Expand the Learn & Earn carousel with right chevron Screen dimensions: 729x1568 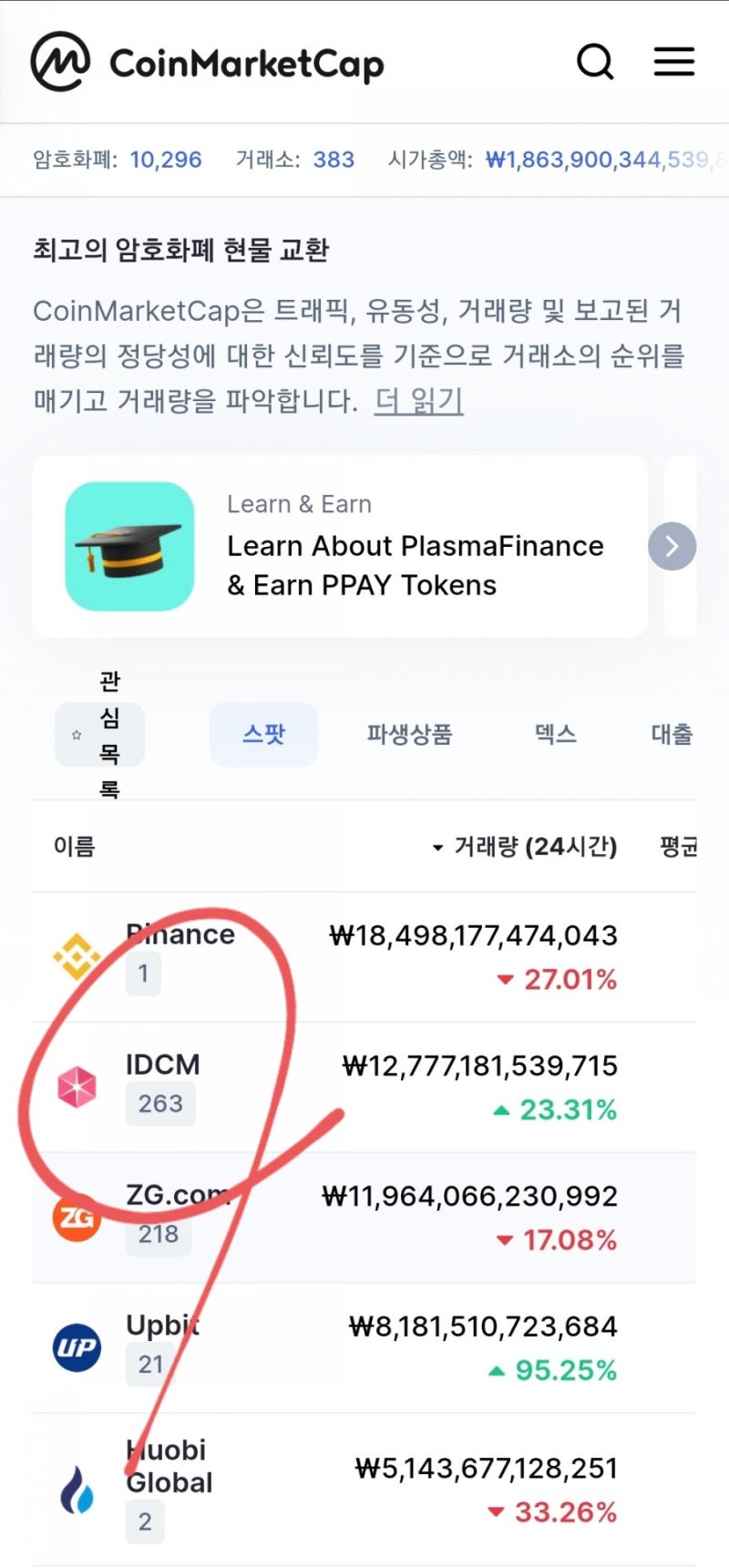pos(672,545)
